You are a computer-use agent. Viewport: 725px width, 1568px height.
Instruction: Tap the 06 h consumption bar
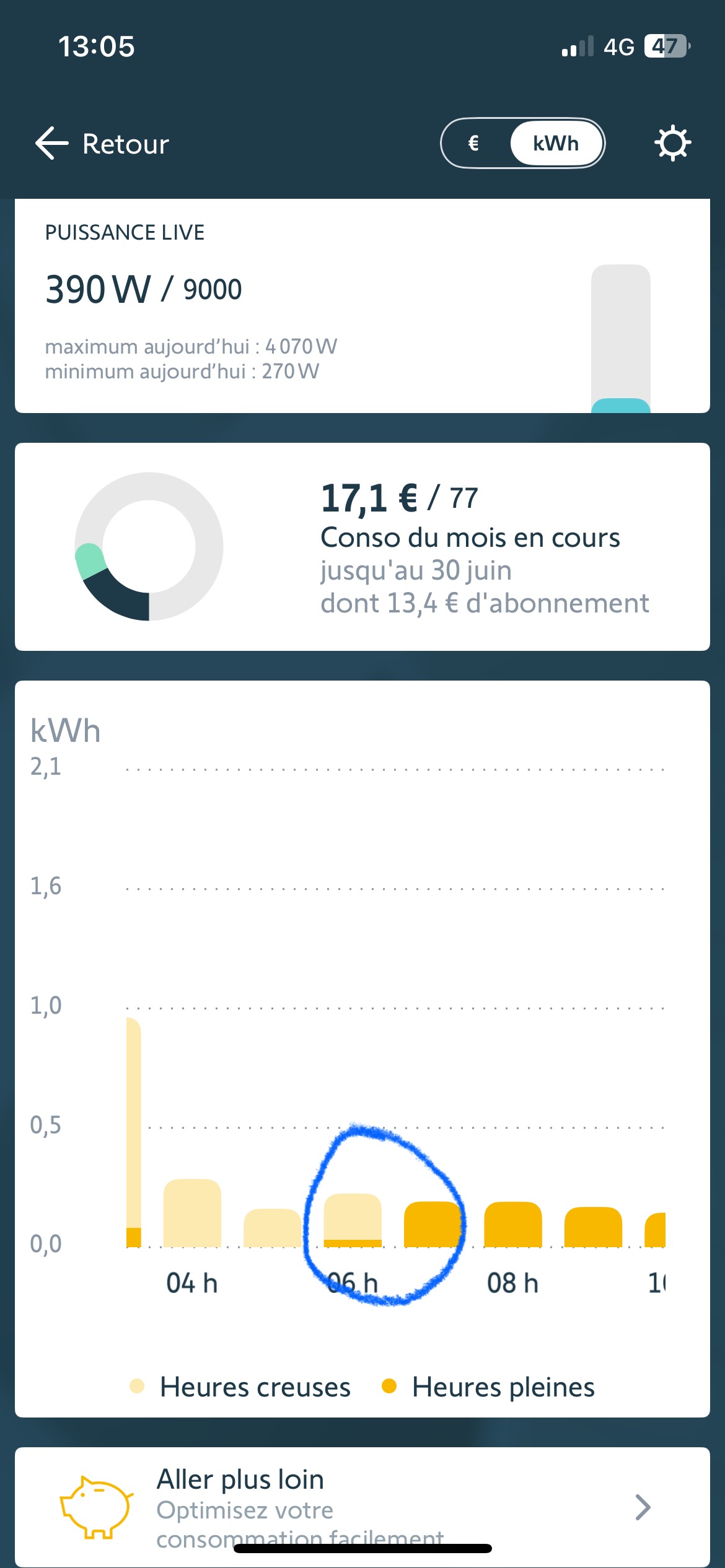click(353, 1220)
